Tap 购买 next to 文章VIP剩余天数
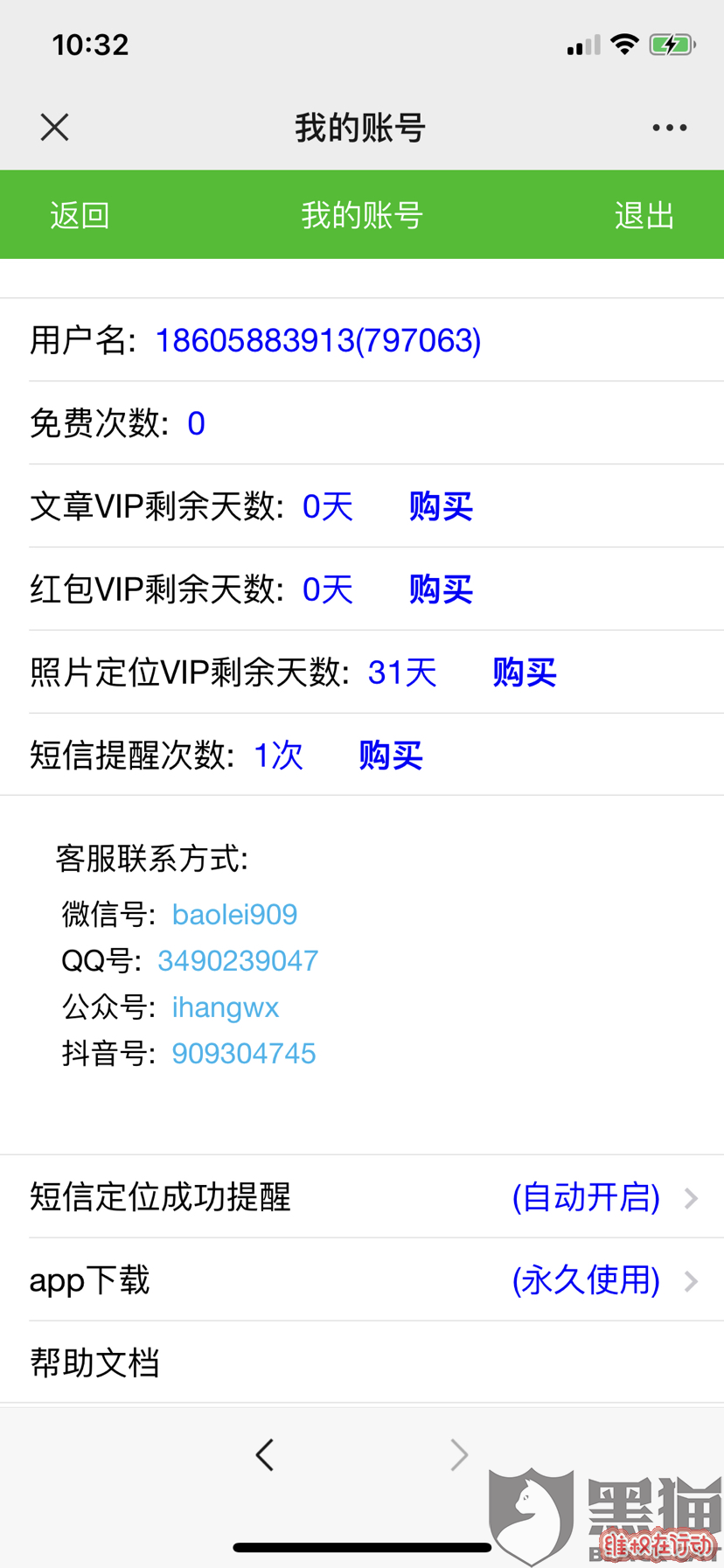 coord(441,506)
